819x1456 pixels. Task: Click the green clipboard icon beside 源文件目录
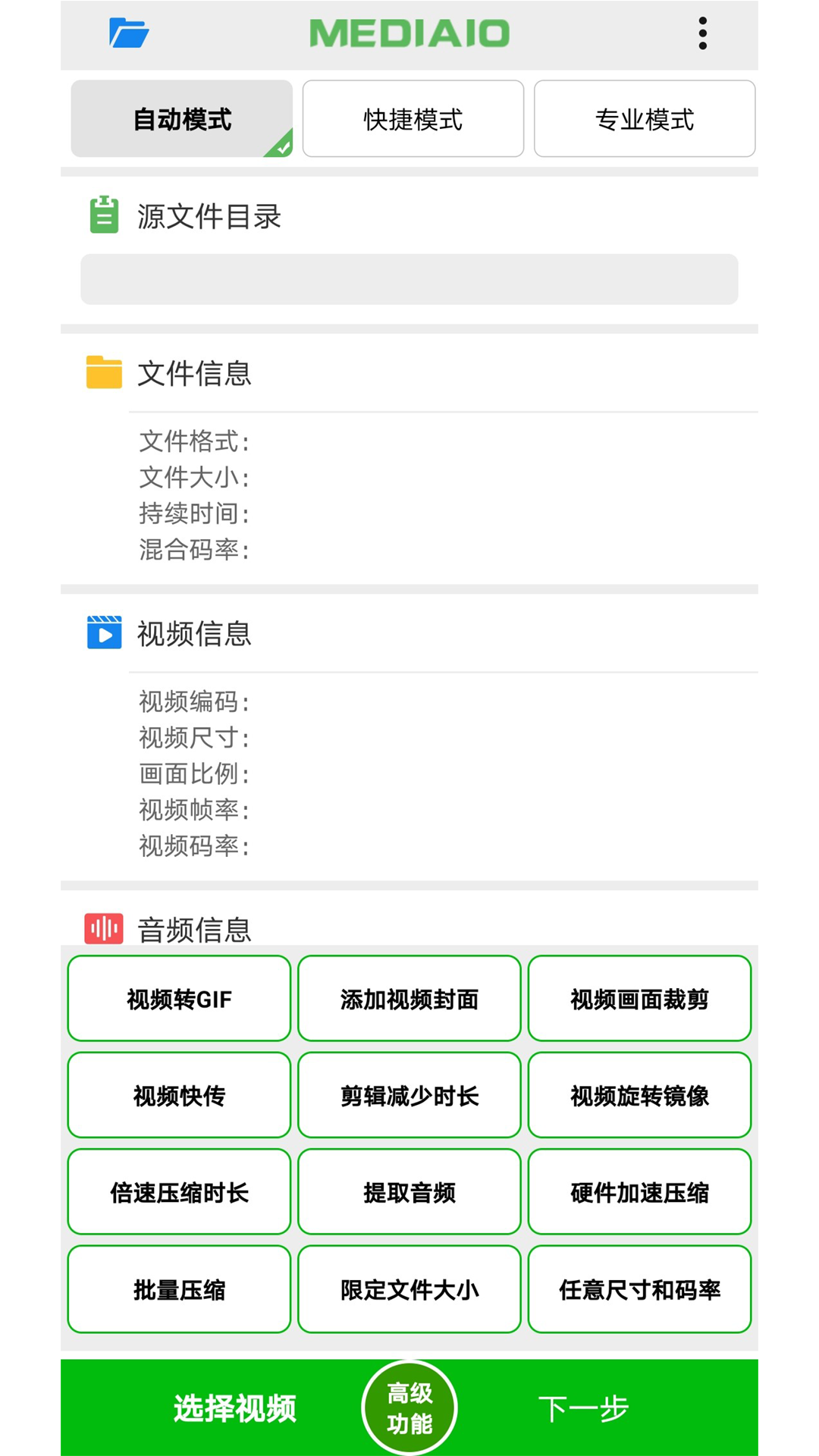pyautogui.click(x=104, y=215)
